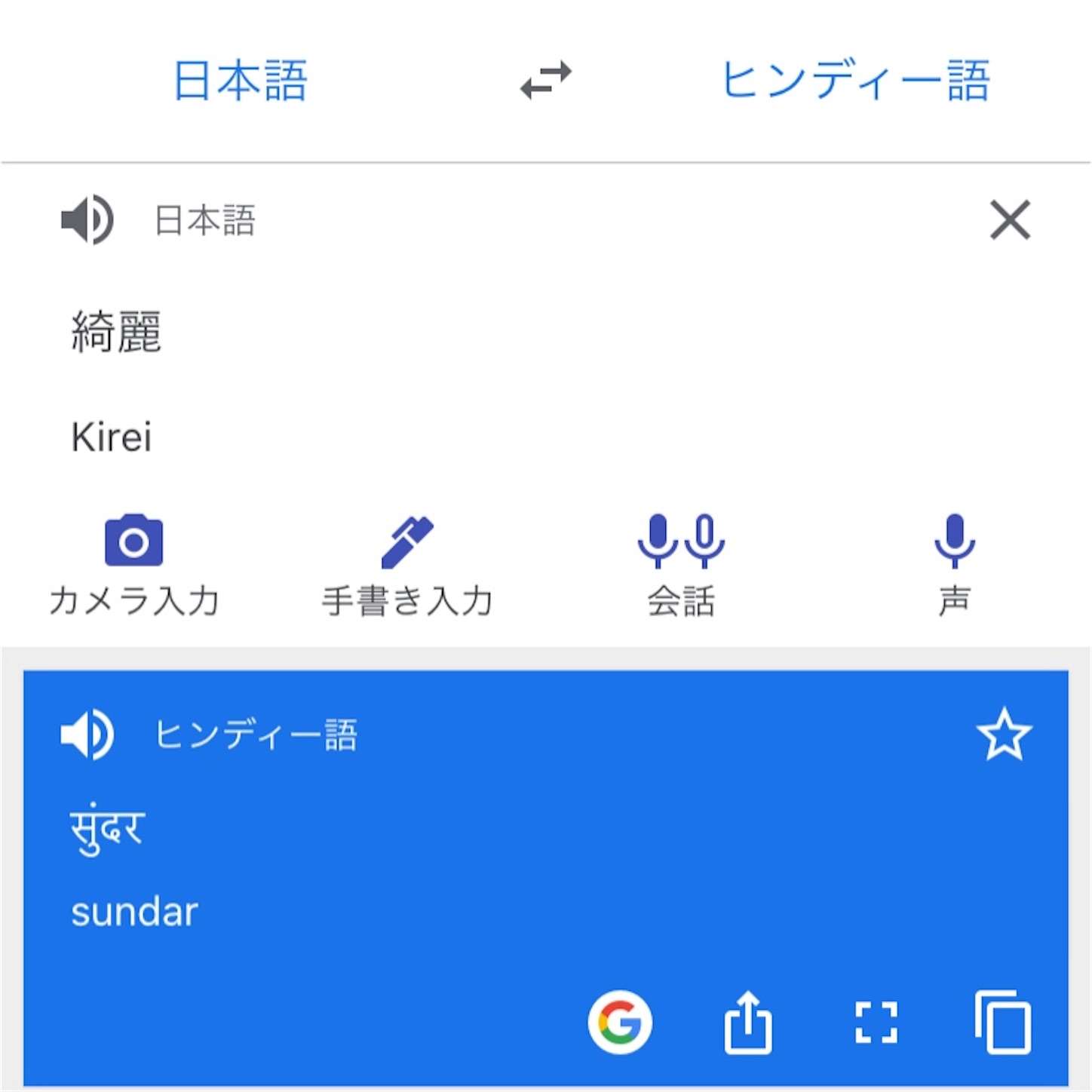Edit the source text 綺麗
This screenshot has width=1092, height=1092.
[116, 332]
